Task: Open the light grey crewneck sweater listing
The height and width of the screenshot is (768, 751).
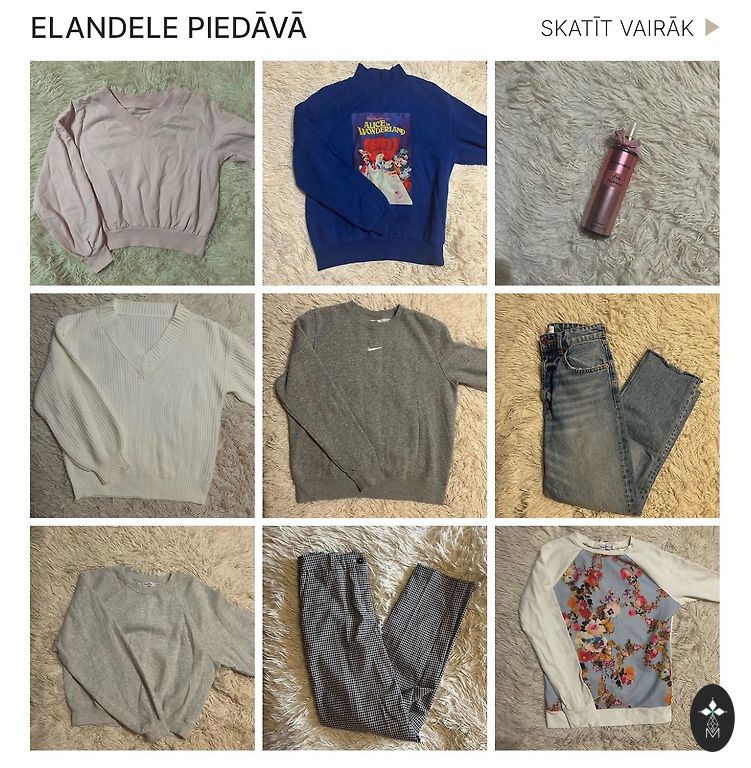Action: pyautogui.click(x=142, y=638)
